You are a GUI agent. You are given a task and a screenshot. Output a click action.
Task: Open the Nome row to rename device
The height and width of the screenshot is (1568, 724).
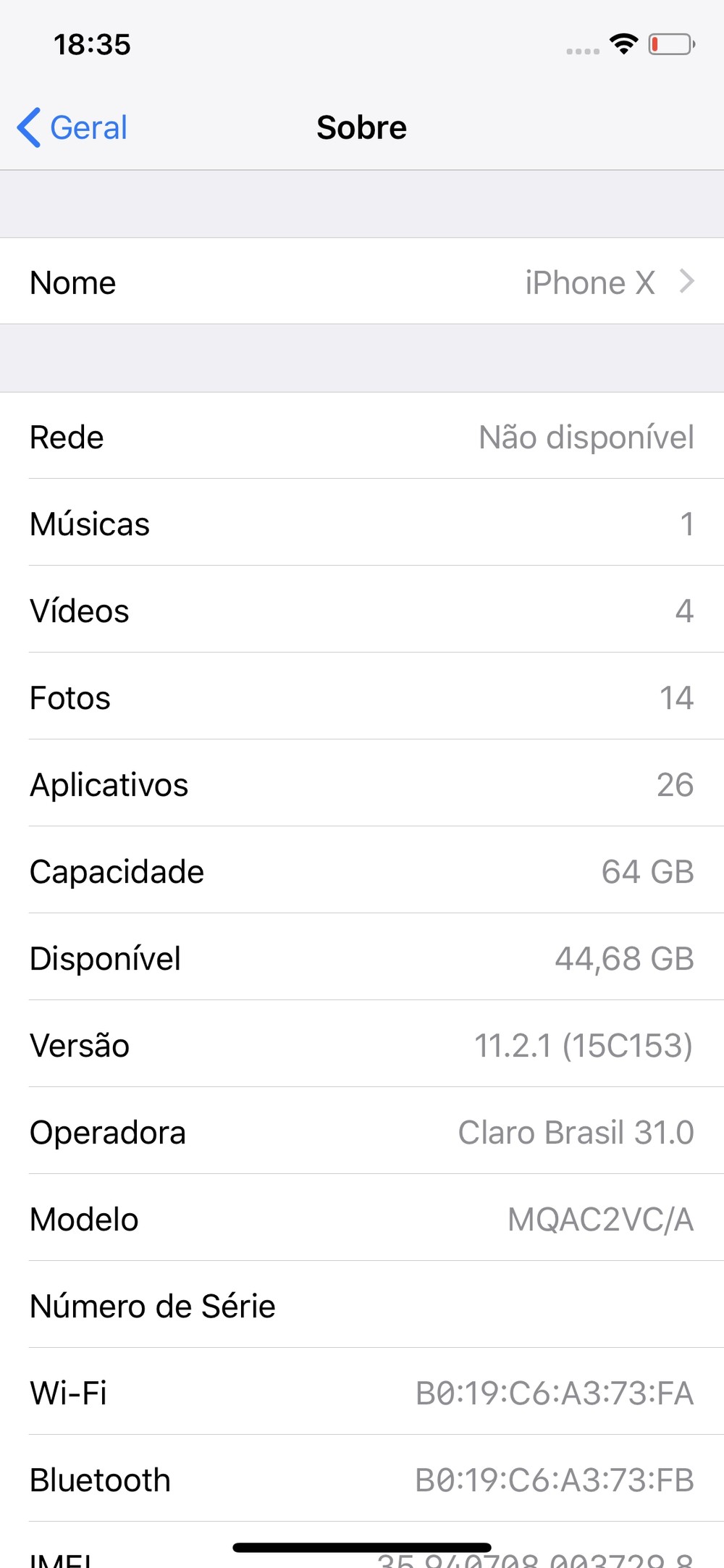coord(362,282)
